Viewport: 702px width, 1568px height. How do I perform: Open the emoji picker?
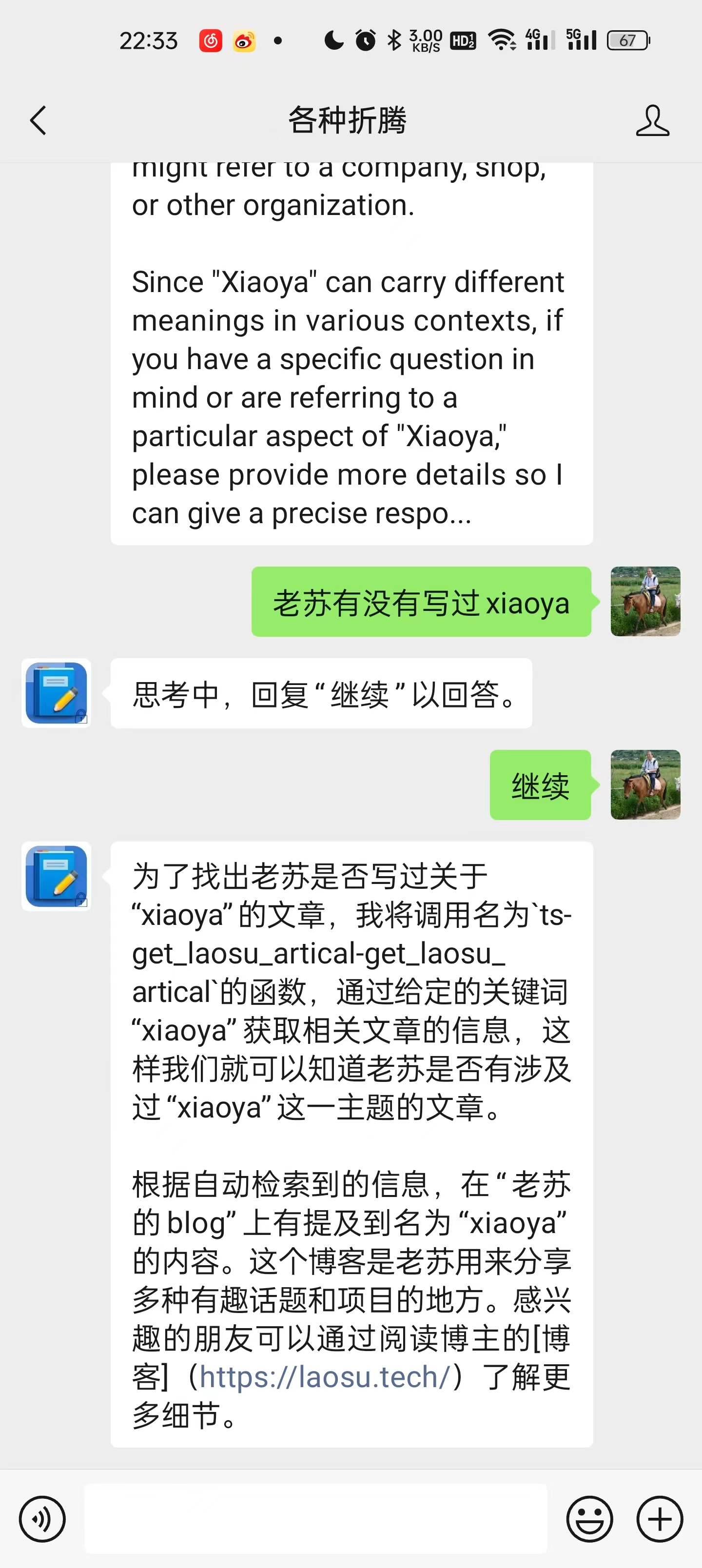[589, 1519]
